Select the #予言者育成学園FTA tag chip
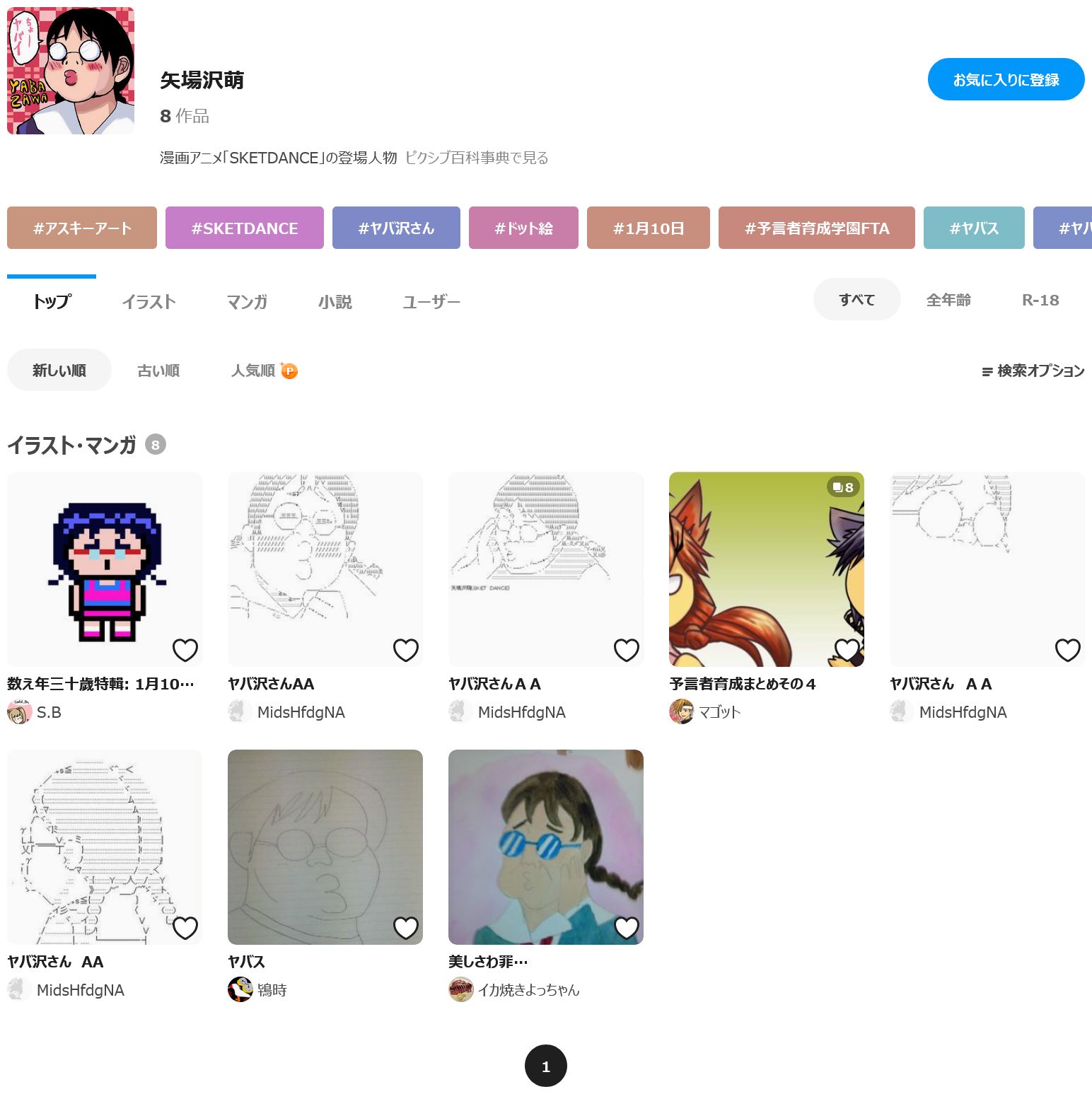Viewport: 1092px width, 1094px height. (816, 228)
